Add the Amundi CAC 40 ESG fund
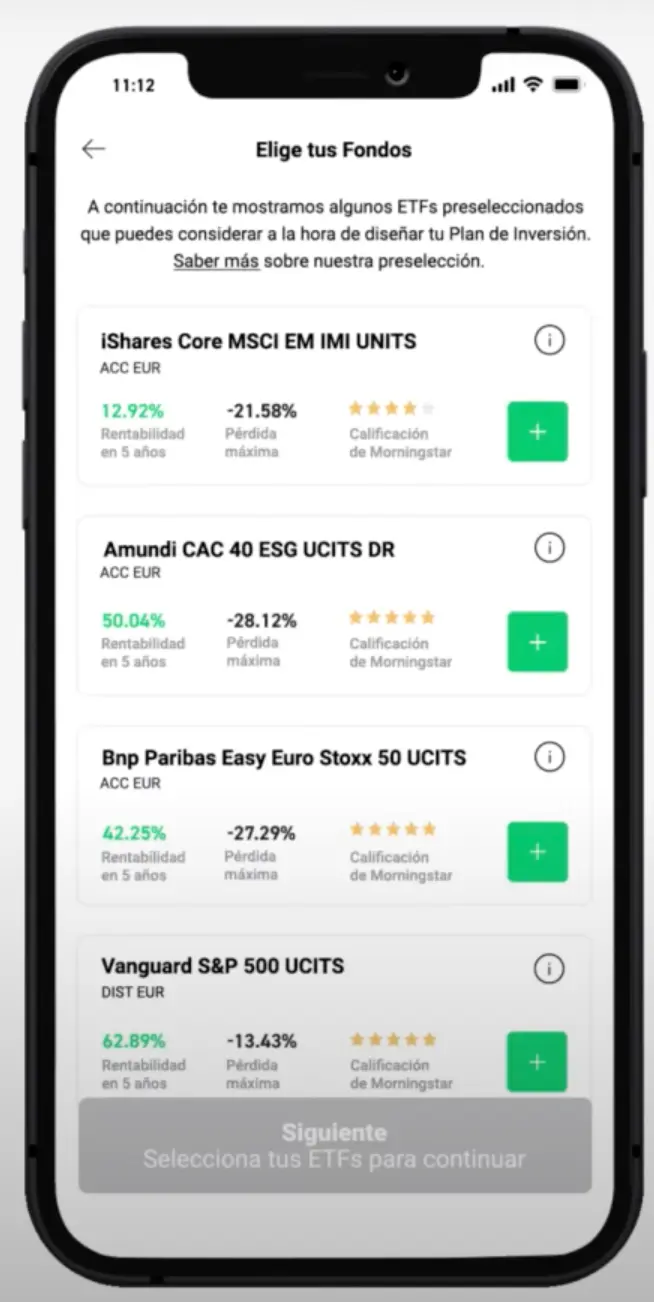The image size is (654, 1302). pos(537,642)
